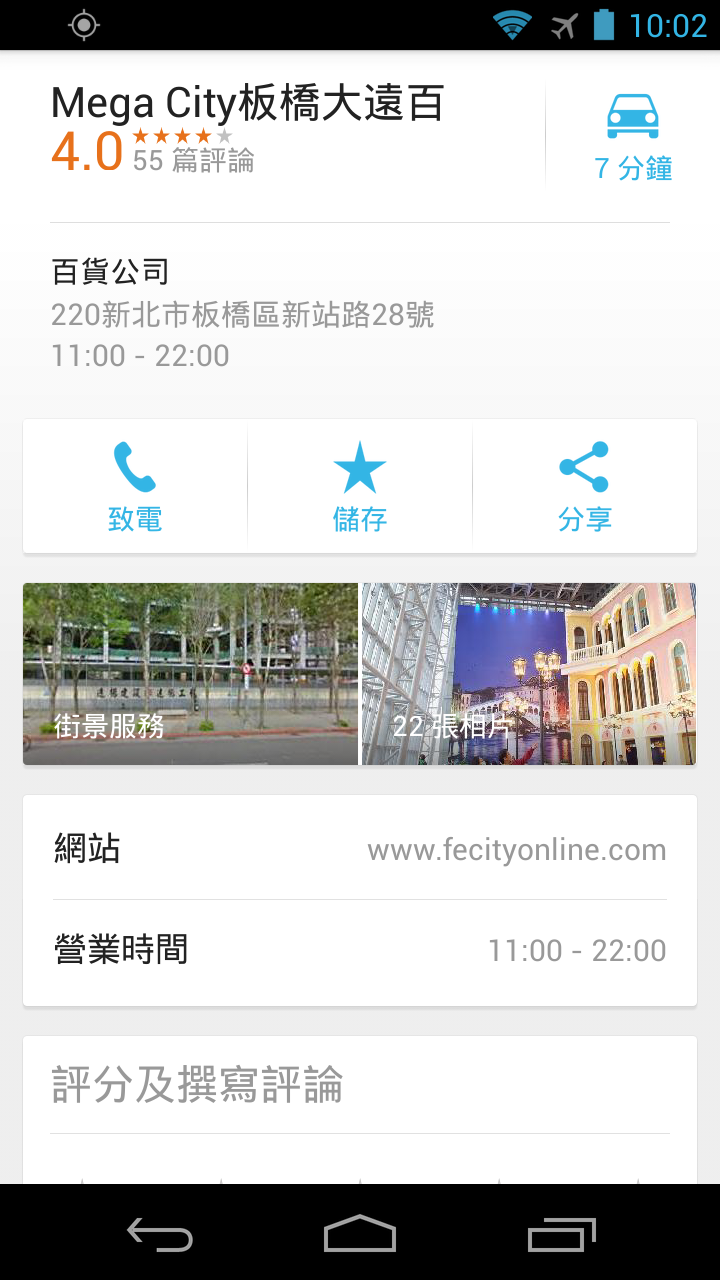Go back with system back button
The width and height of the screenshot is (720, 1280).
[160, 1235]
